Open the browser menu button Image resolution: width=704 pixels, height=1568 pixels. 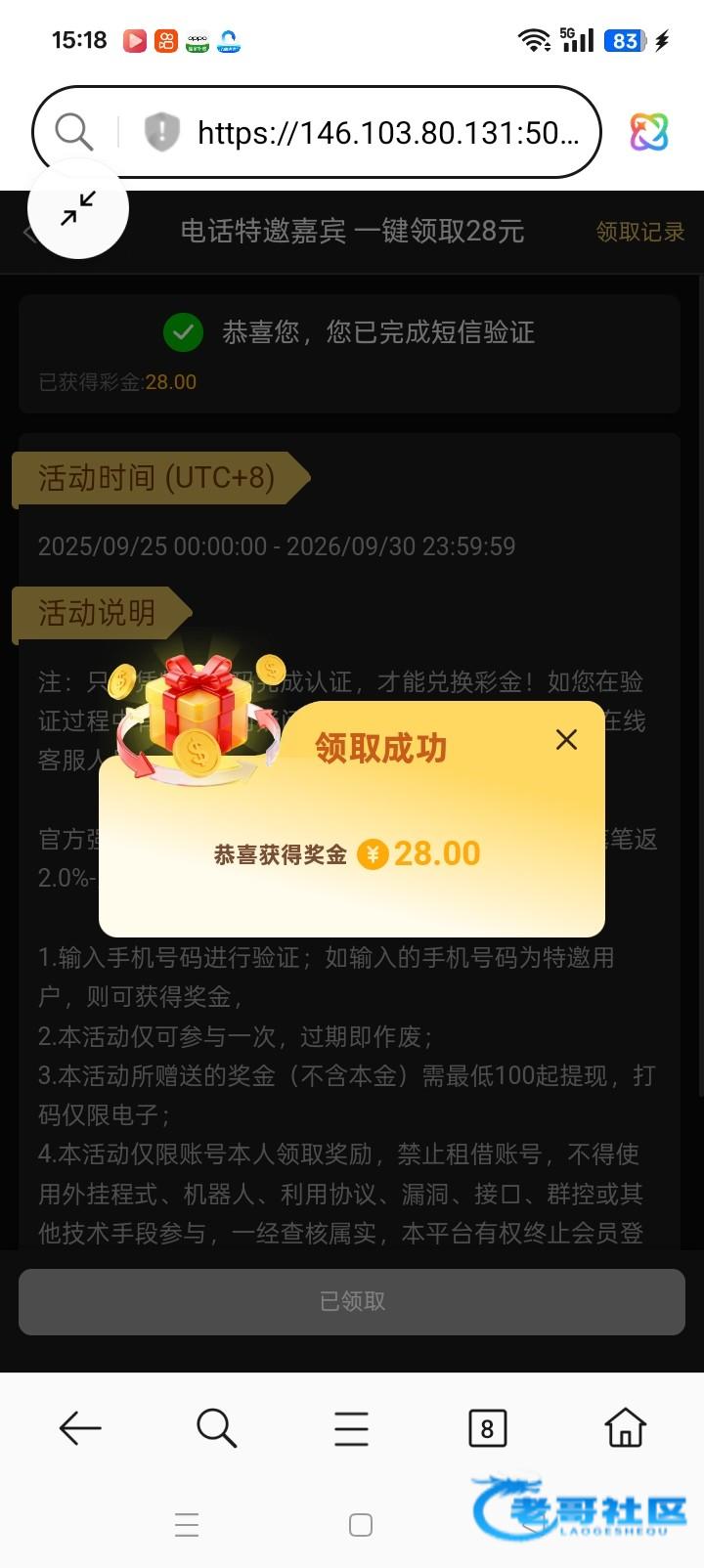pyautogui.click(x=351, y=1428)
